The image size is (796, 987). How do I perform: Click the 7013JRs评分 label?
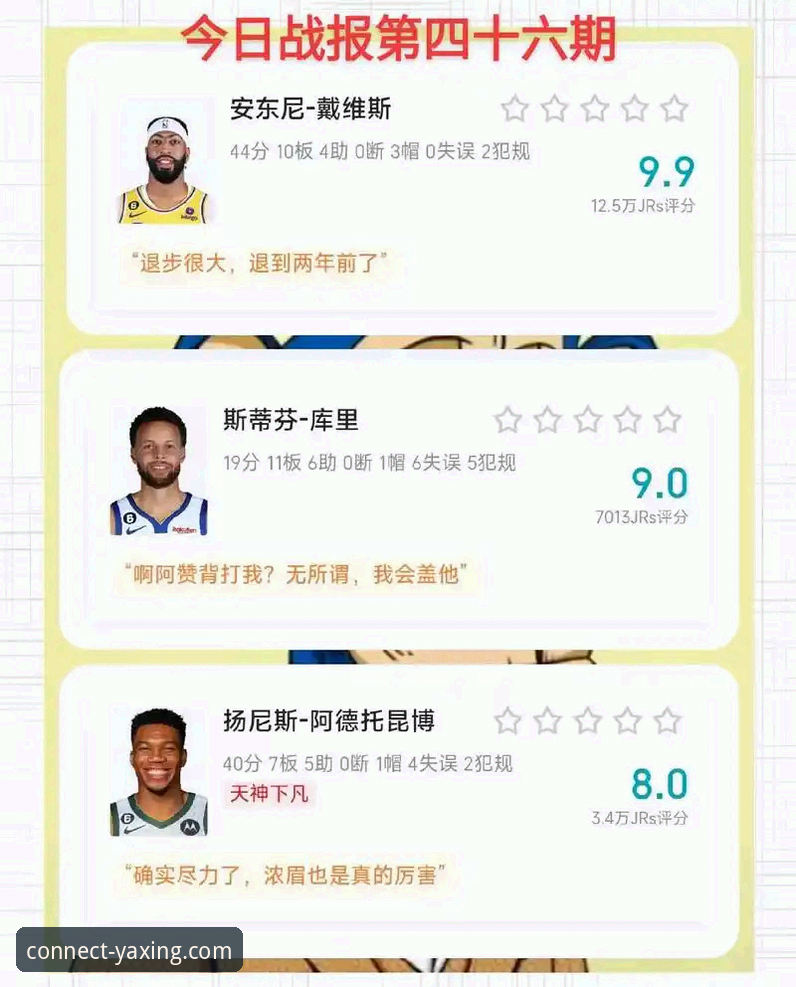click(x=644, y=518)
